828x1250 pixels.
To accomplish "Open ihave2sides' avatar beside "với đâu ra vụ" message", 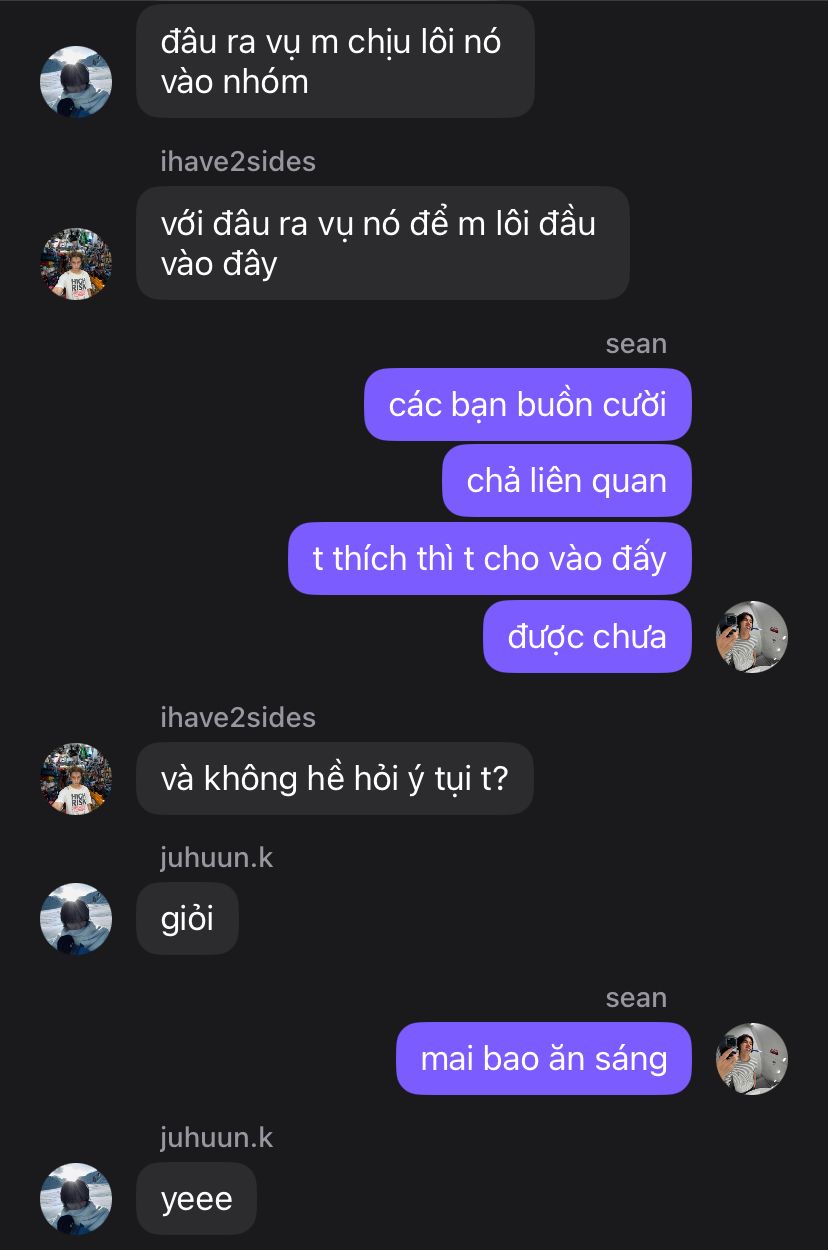I will [x=76, y=264].
